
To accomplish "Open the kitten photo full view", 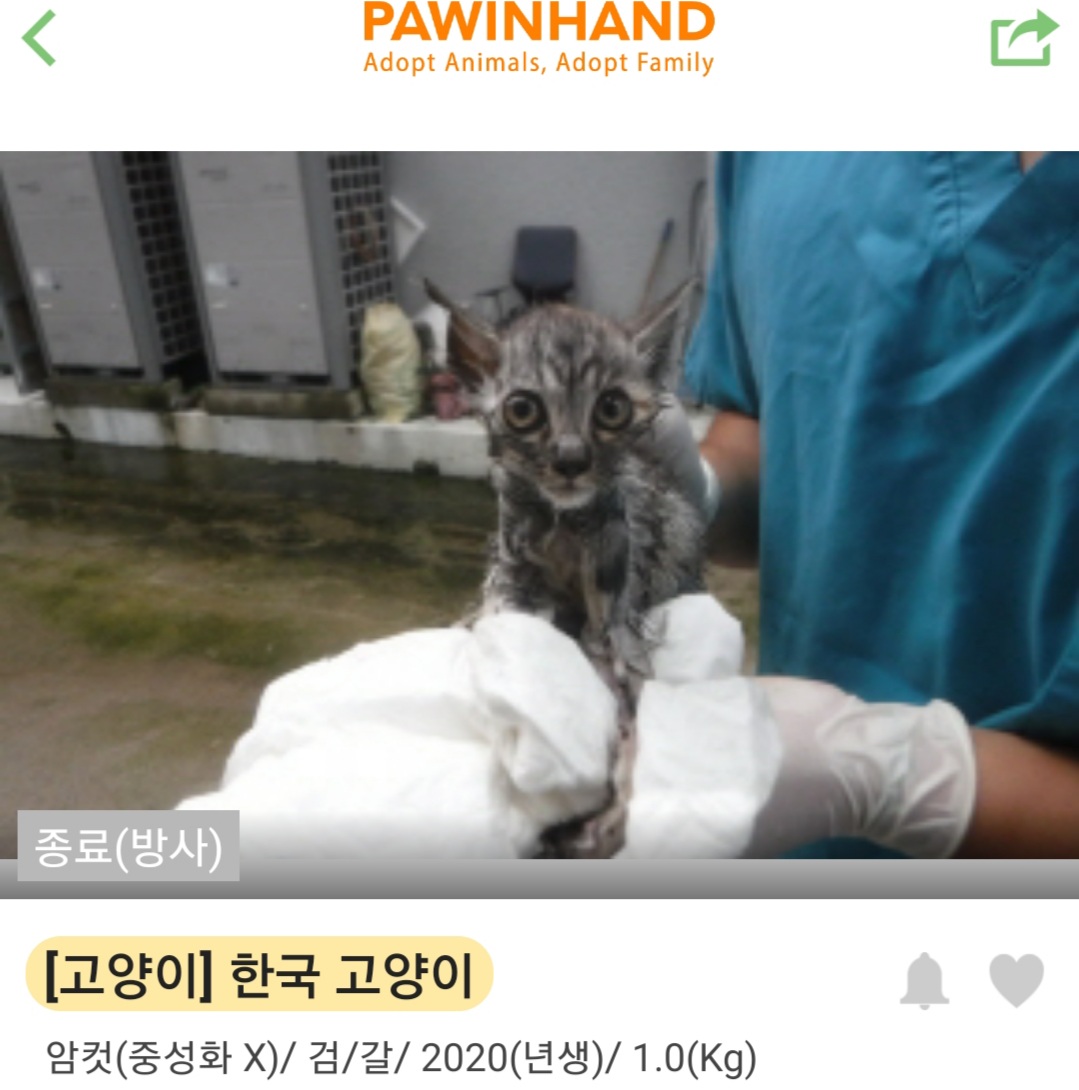I will coord(539,505).
